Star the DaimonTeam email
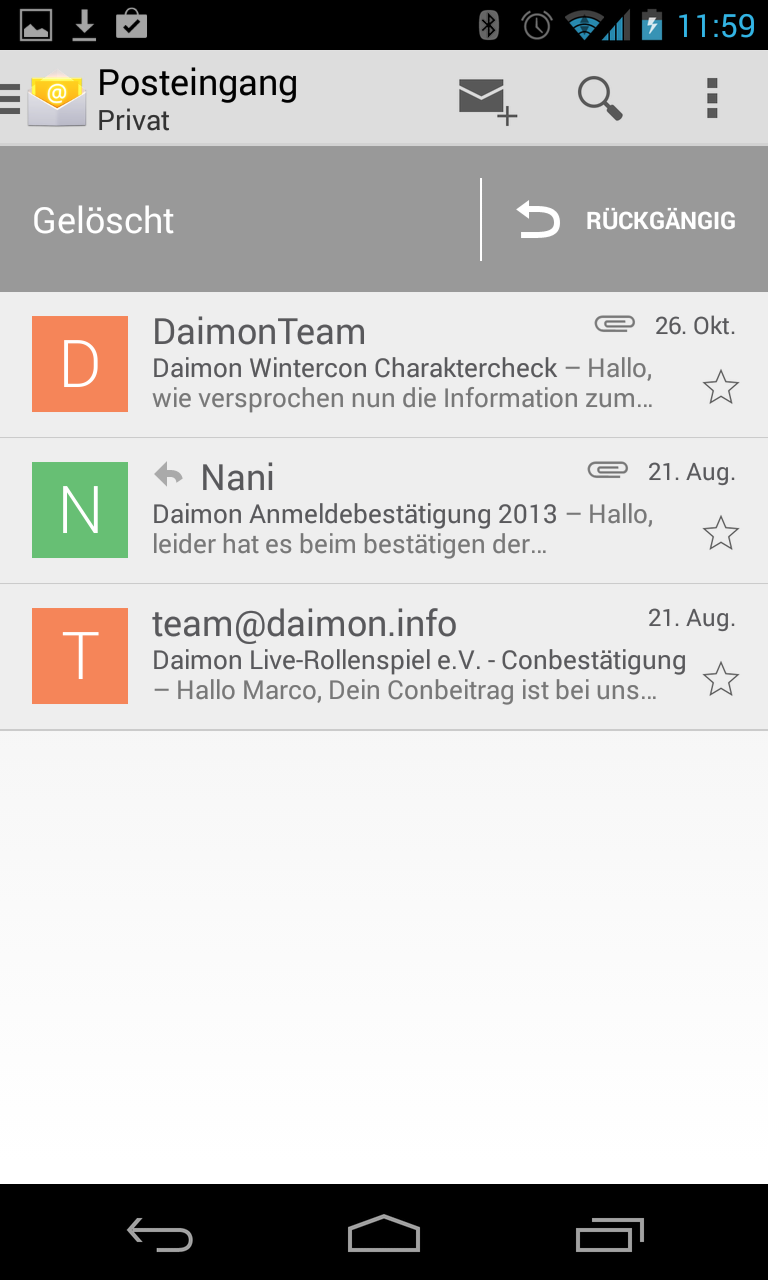 tap(720, 387)
